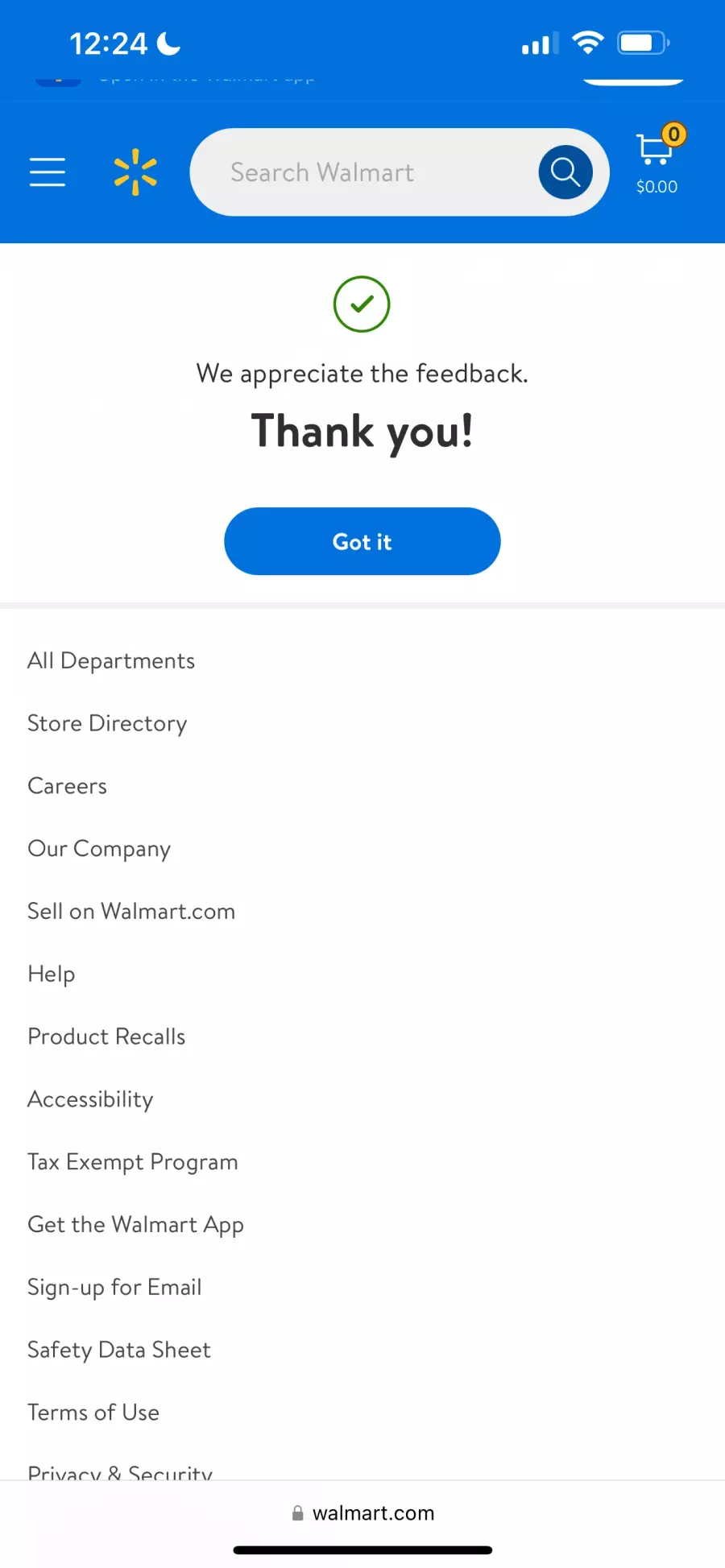Open the hamburger menu
This screenshot has width=725, height=1568.
click(48, 172)
